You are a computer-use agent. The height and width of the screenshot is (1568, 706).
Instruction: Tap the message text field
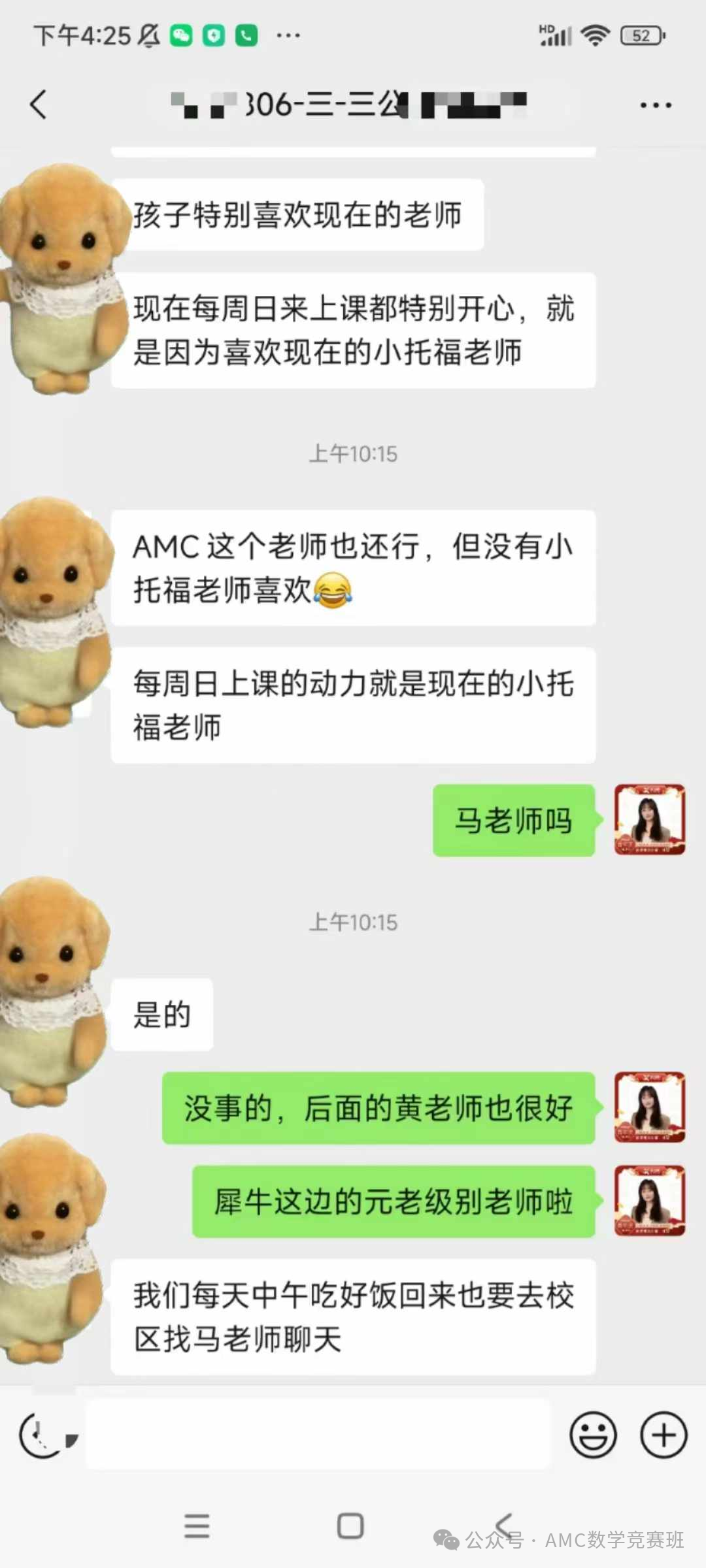(319, 1435)
